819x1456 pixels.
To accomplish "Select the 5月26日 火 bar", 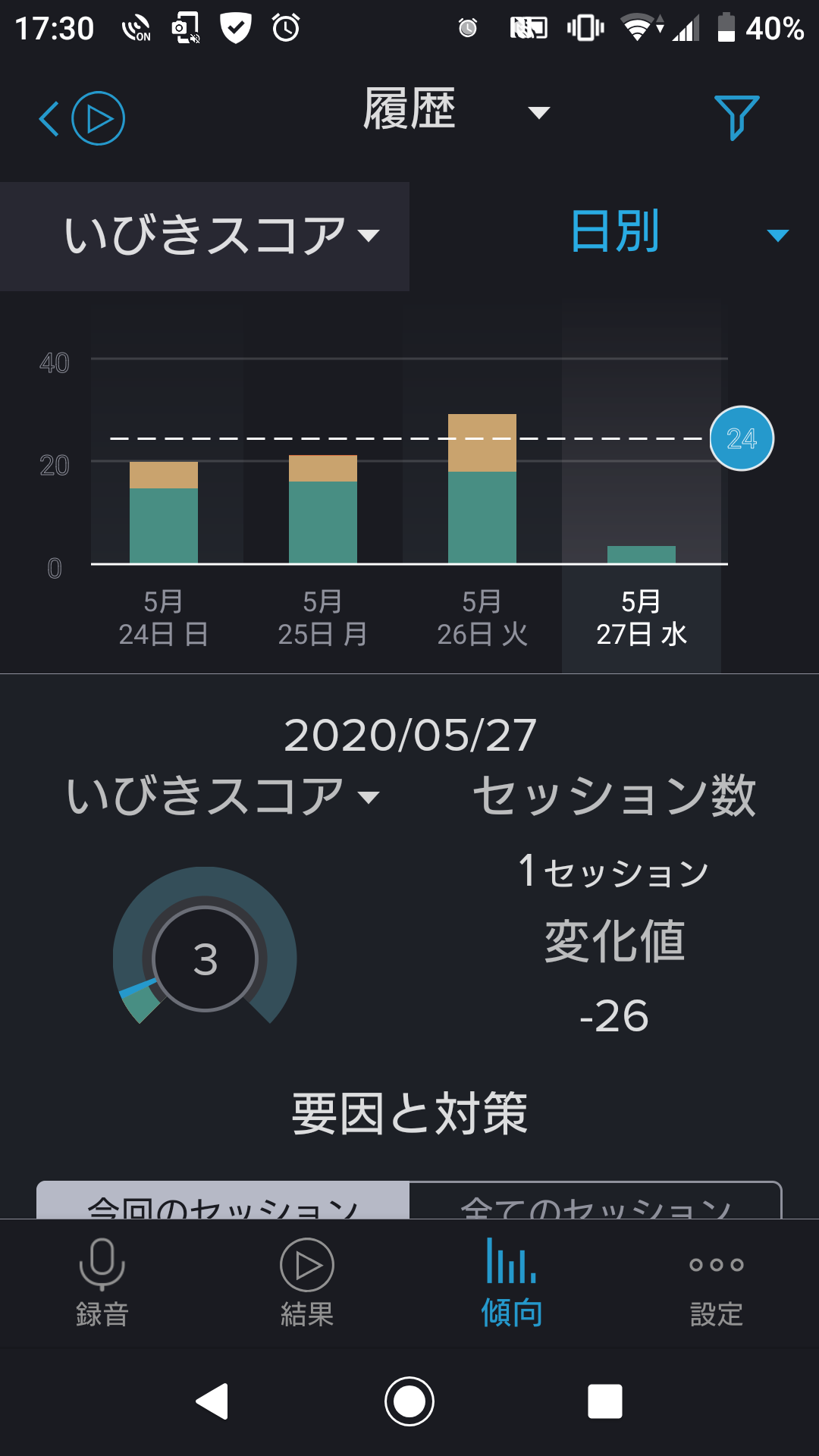I will click(482, 489).
